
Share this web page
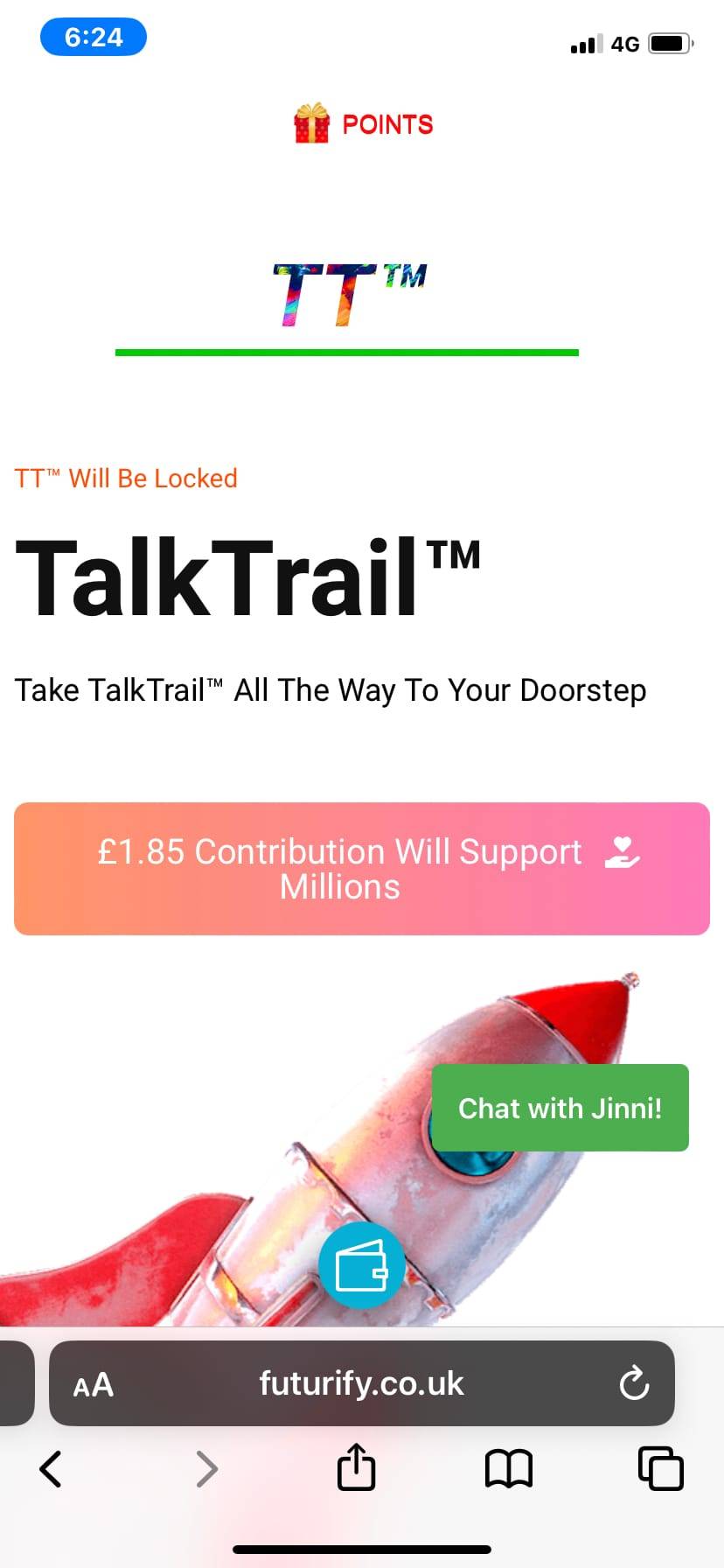356,1467
